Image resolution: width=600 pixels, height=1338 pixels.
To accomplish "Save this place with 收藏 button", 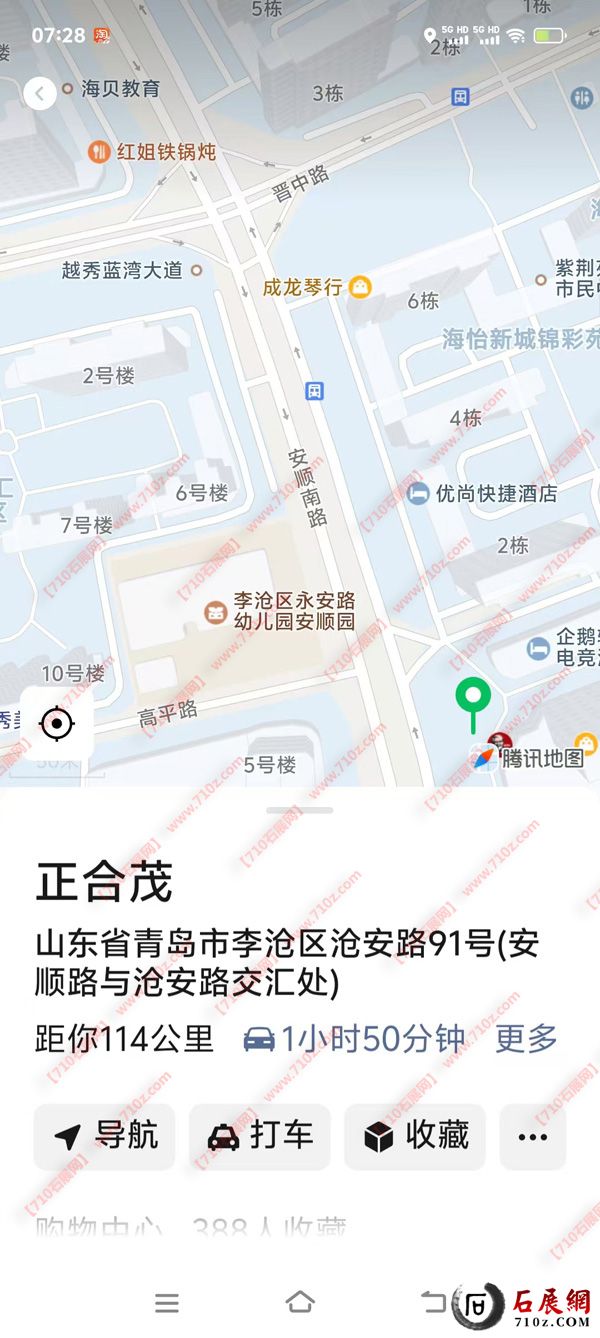I will [x=415, y=1137].
